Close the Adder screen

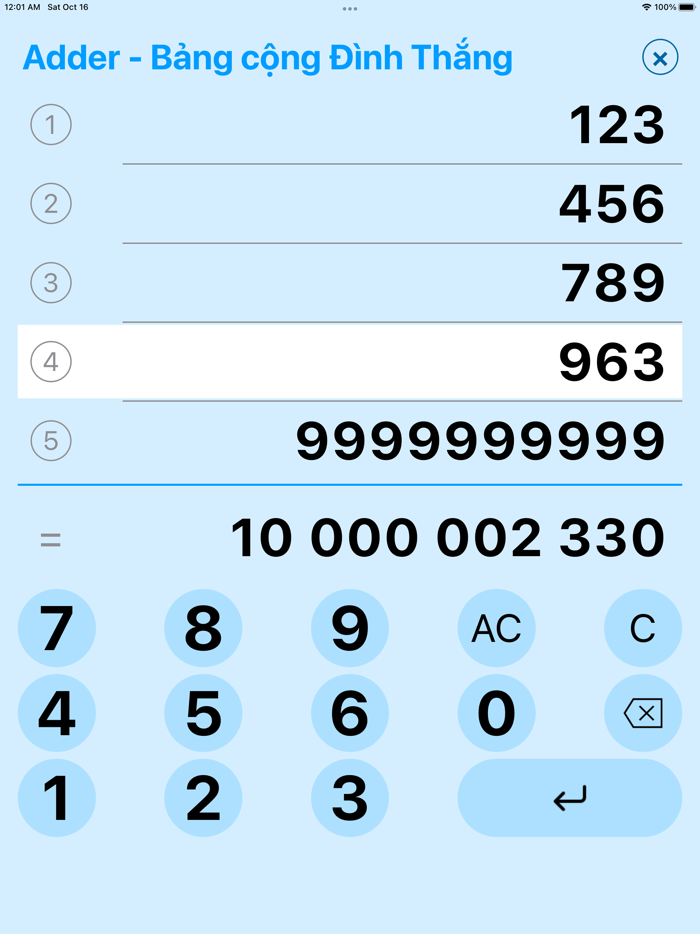click(x=660, y=58)
